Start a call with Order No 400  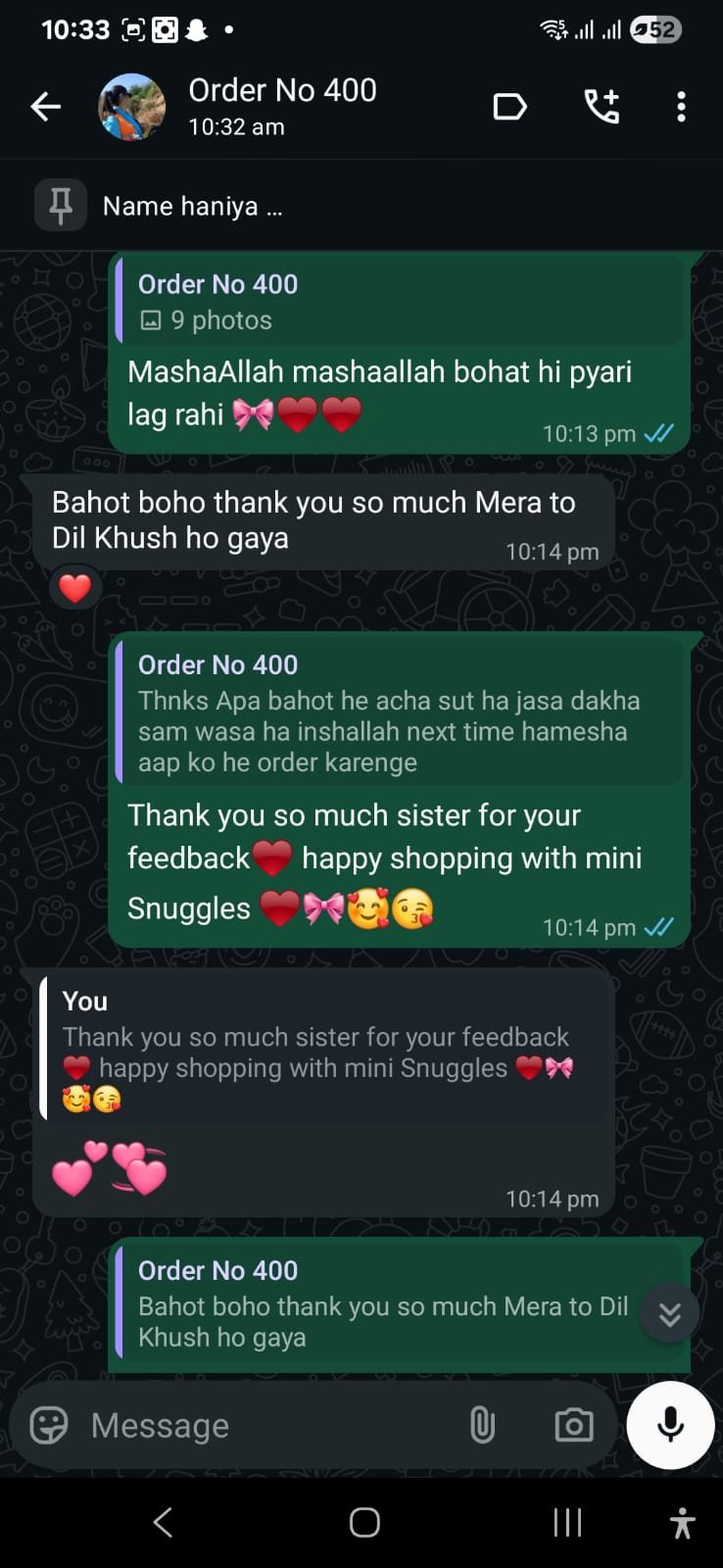[602, 107]
